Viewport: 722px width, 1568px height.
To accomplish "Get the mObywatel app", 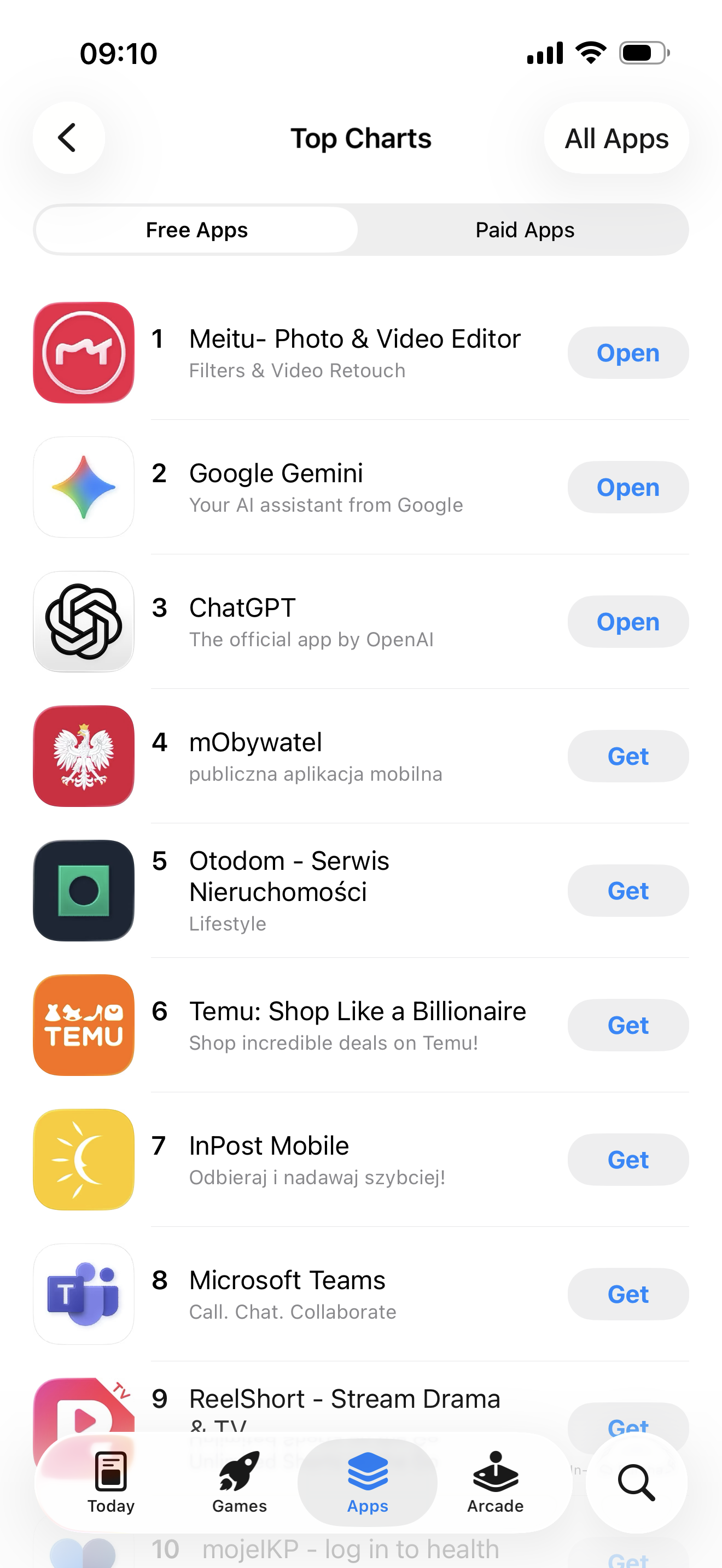I will tap(627, 757).
